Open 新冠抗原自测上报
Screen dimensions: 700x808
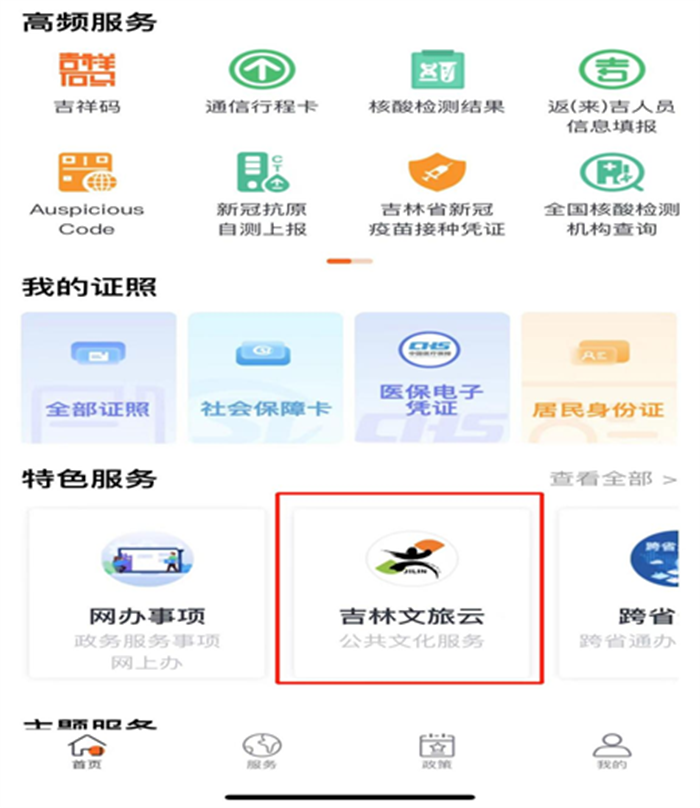click(x=262, y=190)
